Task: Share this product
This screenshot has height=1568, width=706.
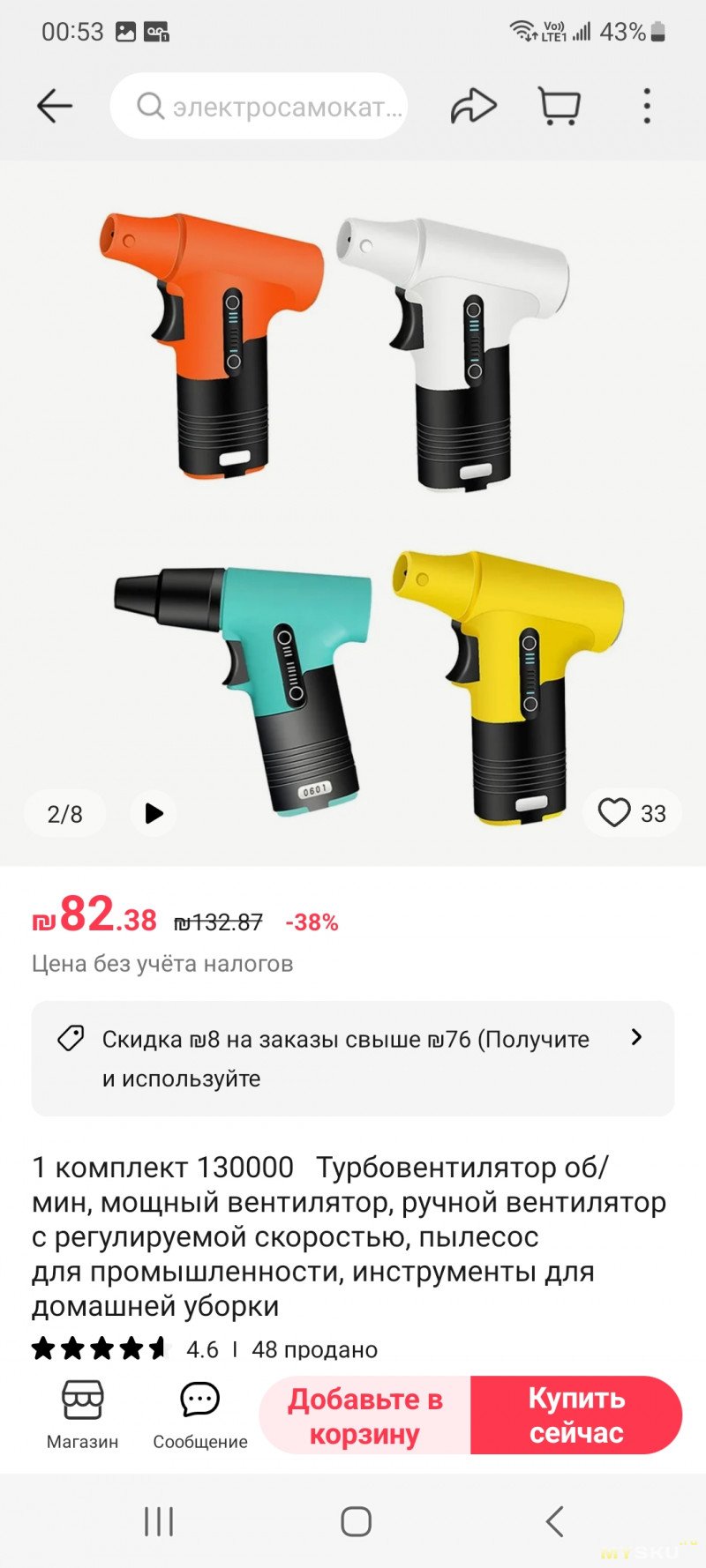Action: click(x=473, y=107)
